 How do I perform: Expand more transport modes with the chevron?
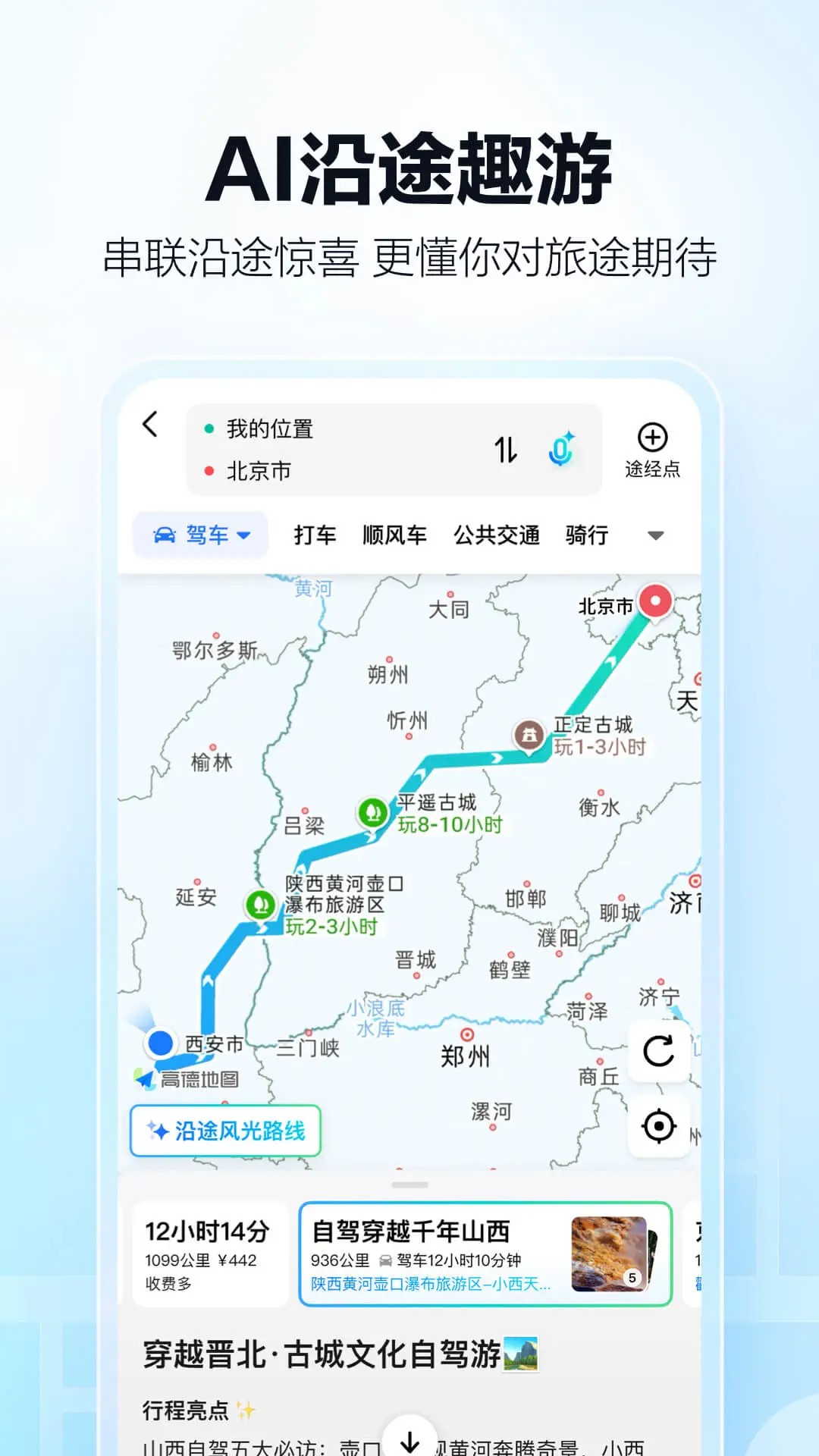pos(656,535)
